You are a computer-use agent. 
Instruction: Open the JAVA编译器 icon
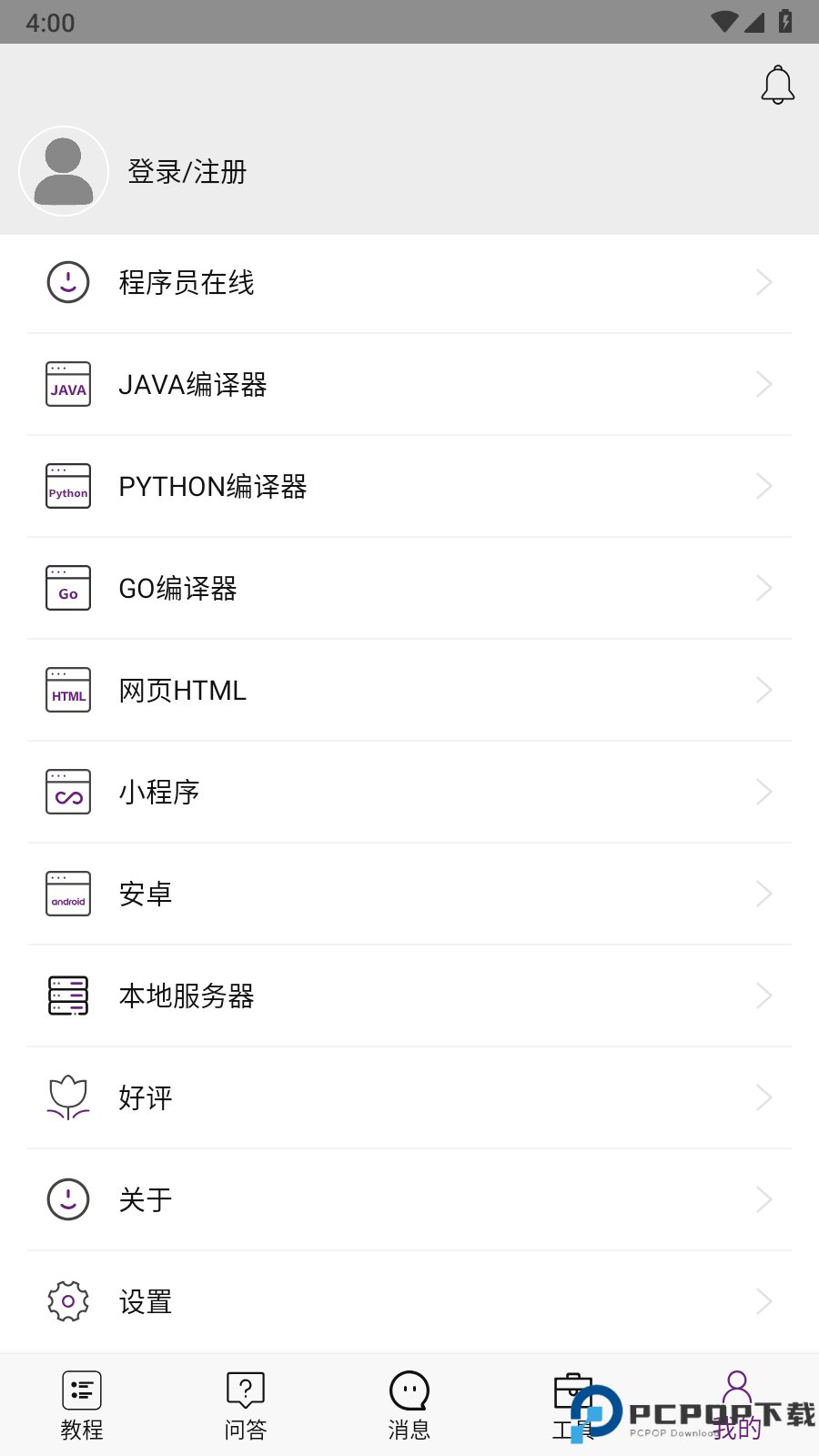[67, 384]
